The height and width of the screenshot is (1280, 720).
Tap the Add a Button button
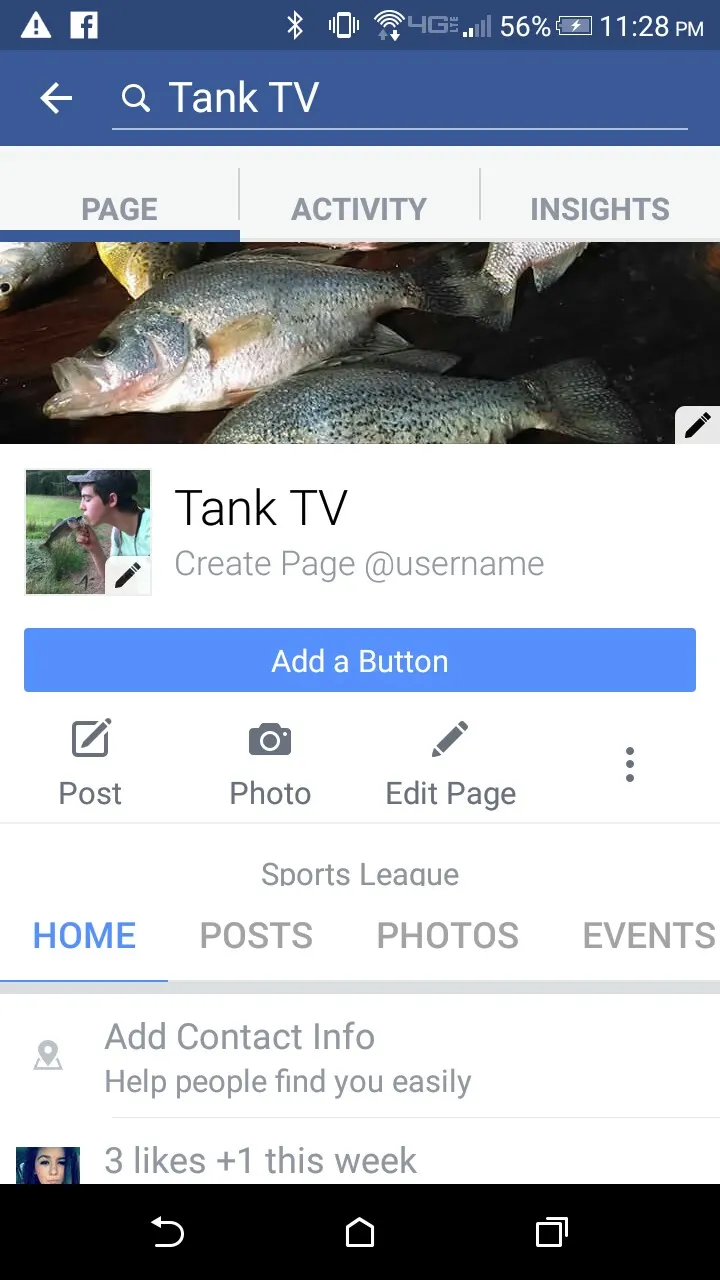point(360,661)
